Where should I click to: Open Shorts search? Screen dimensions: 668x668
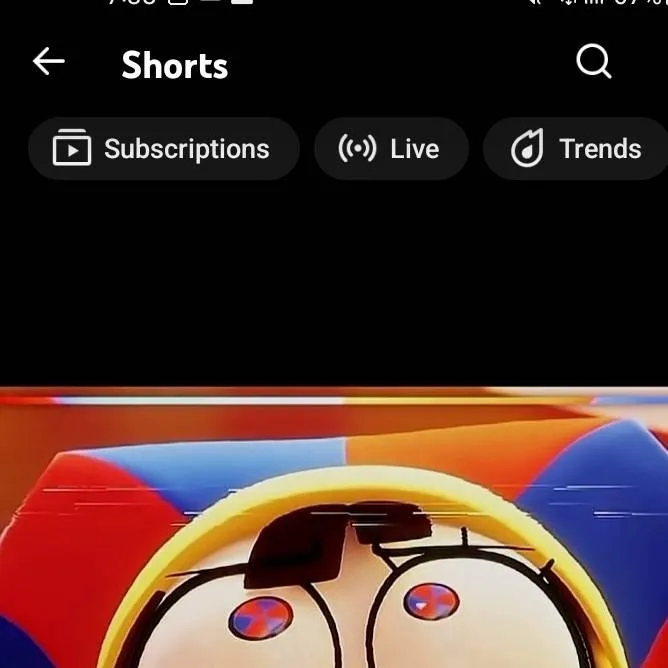tap(593, 62)
